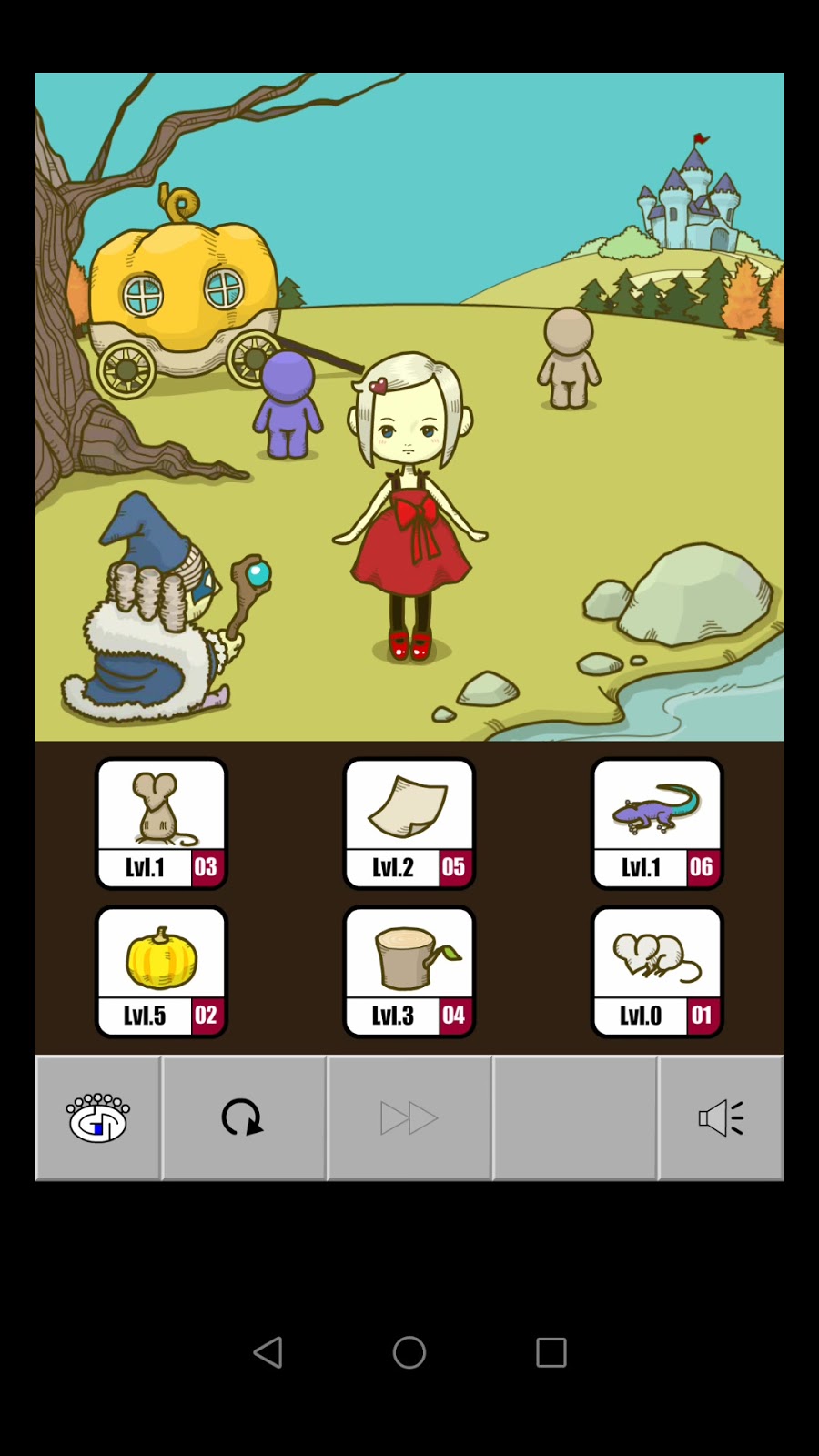Viewport: 819px width, 1456px height.
Task: Go to the system home screen
Action: click(x=409, y=1352)
